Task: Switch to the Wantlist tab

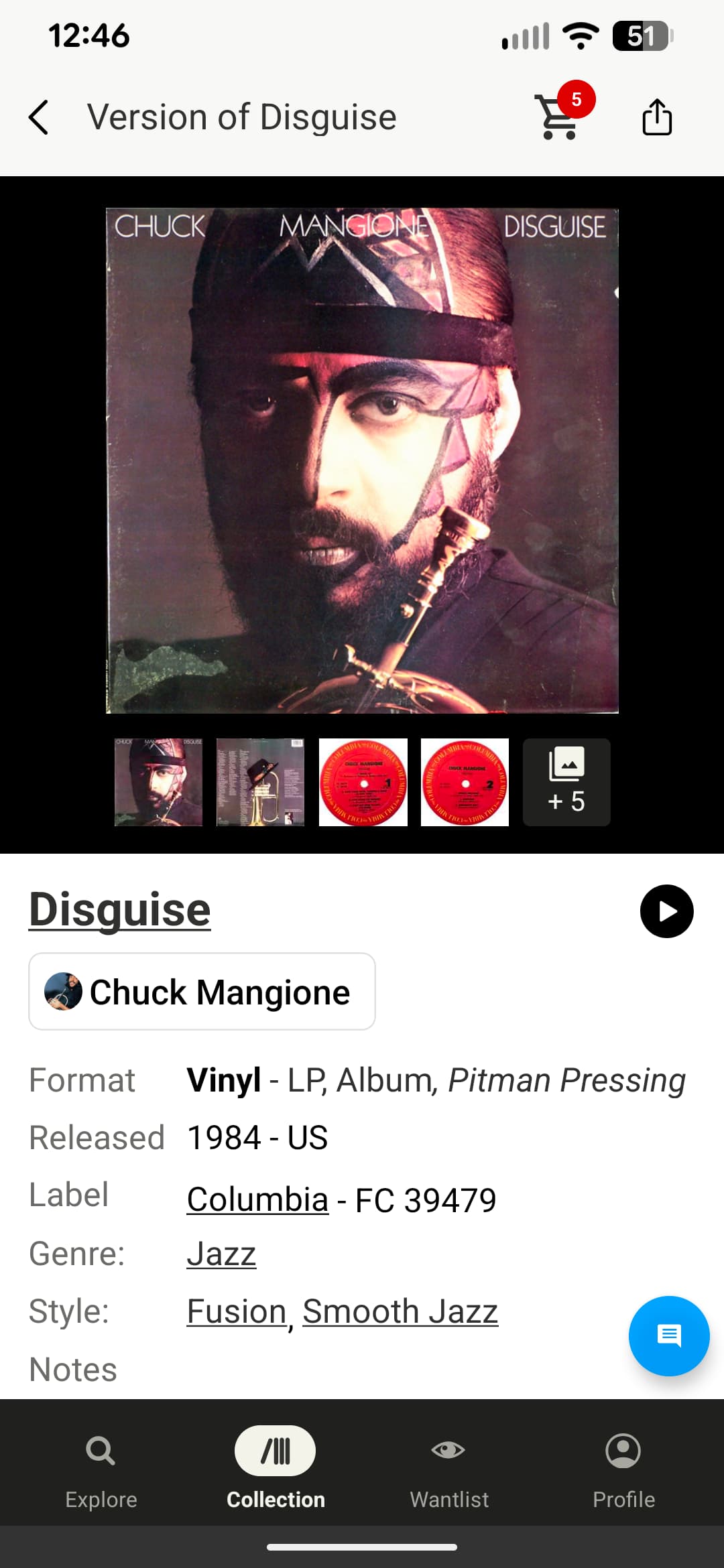Action: coord(449,1467)
